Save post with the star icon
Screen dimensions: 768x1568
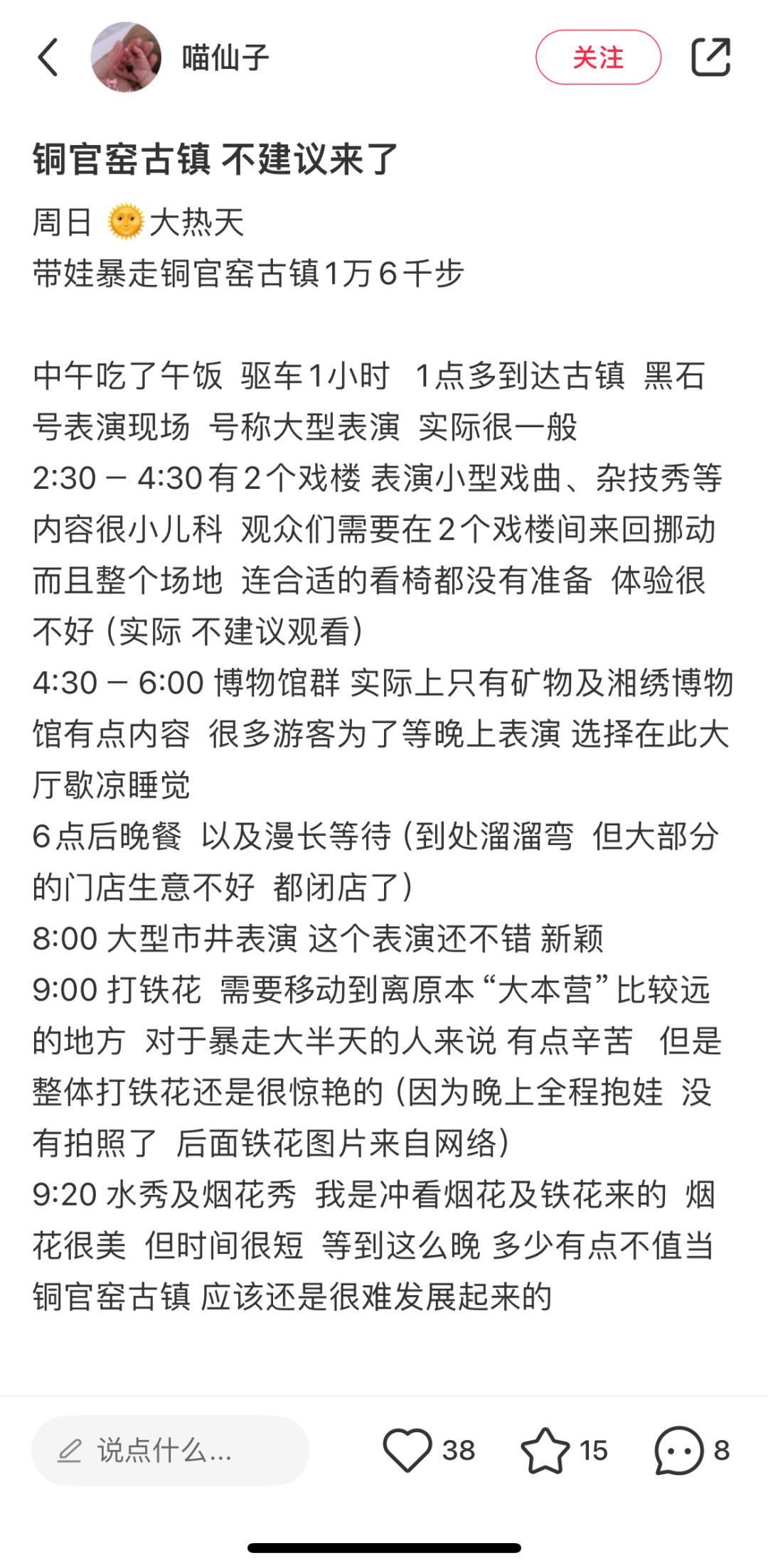pyautogui.click(x=545, y=1450)
